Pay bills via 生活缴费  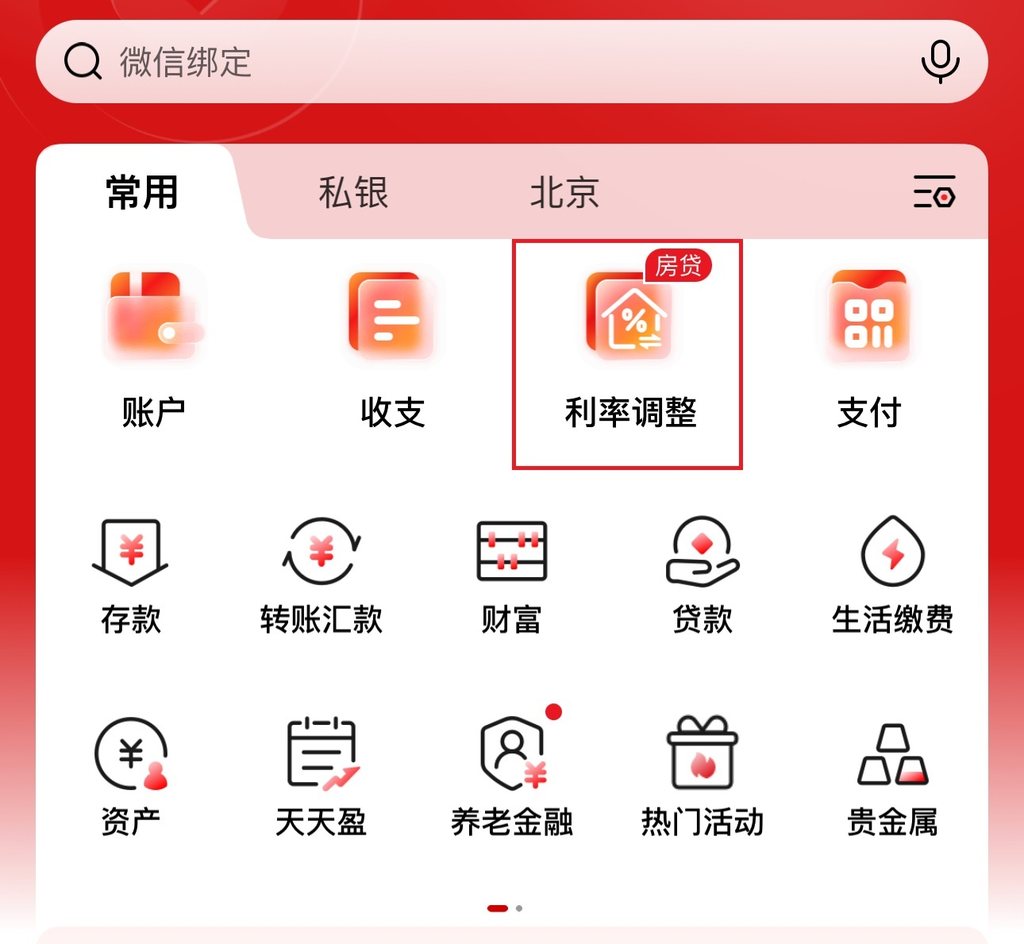pyautogui.click(x=892, y=575)
